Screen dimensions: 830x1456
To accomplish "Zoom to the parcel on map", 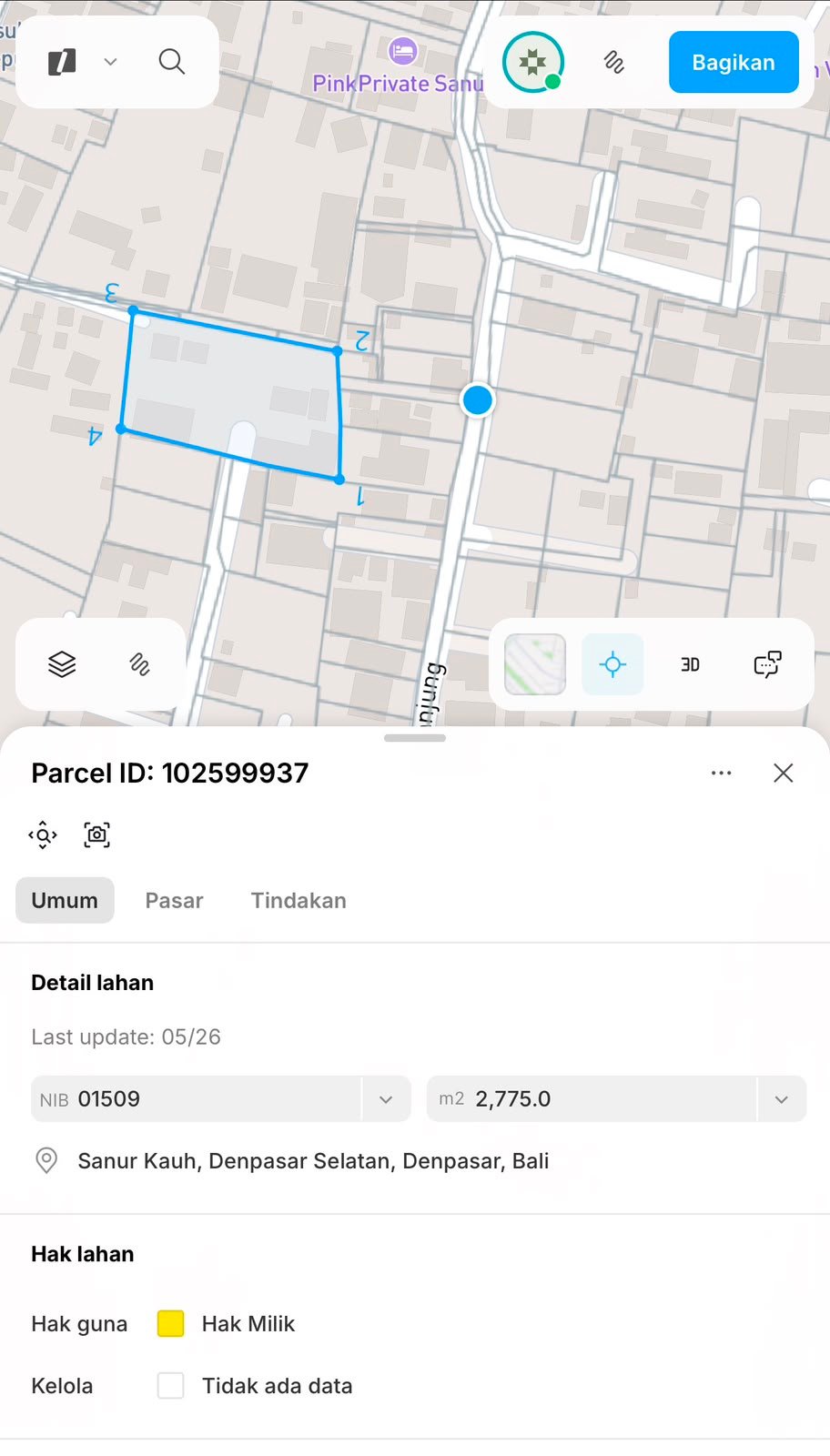I will coord(43,834).
